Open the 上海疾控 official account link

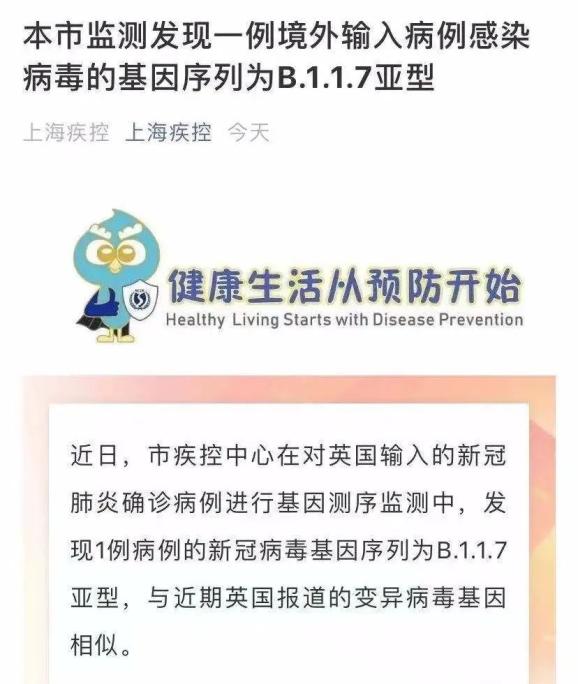tap(168, 133)
